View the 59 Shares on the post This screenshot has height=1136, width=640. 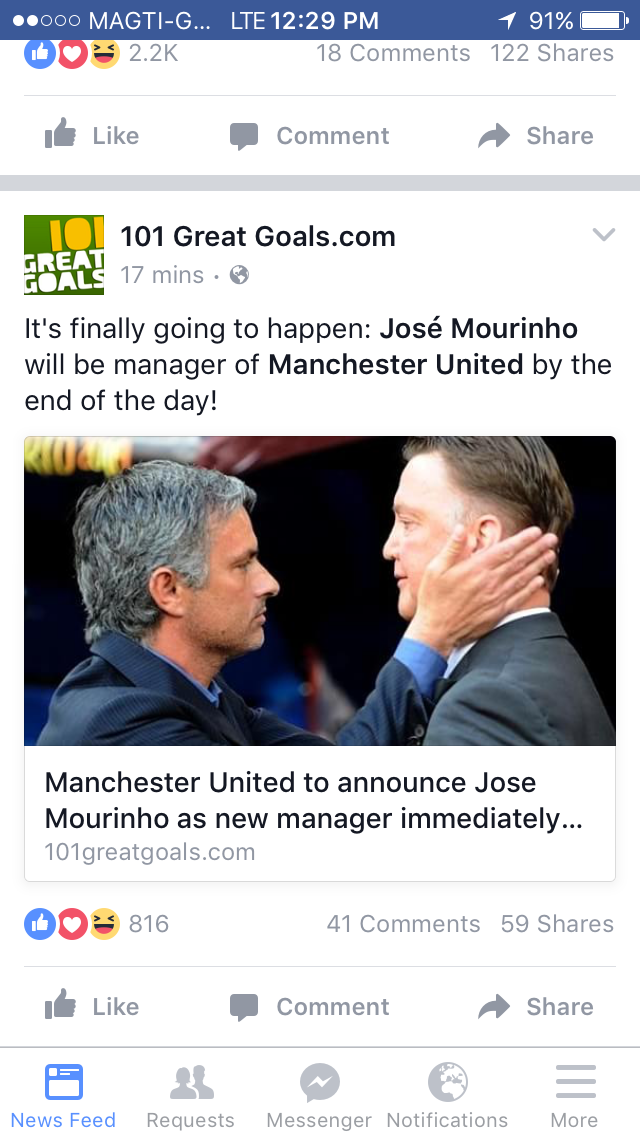tap(557, 924)
